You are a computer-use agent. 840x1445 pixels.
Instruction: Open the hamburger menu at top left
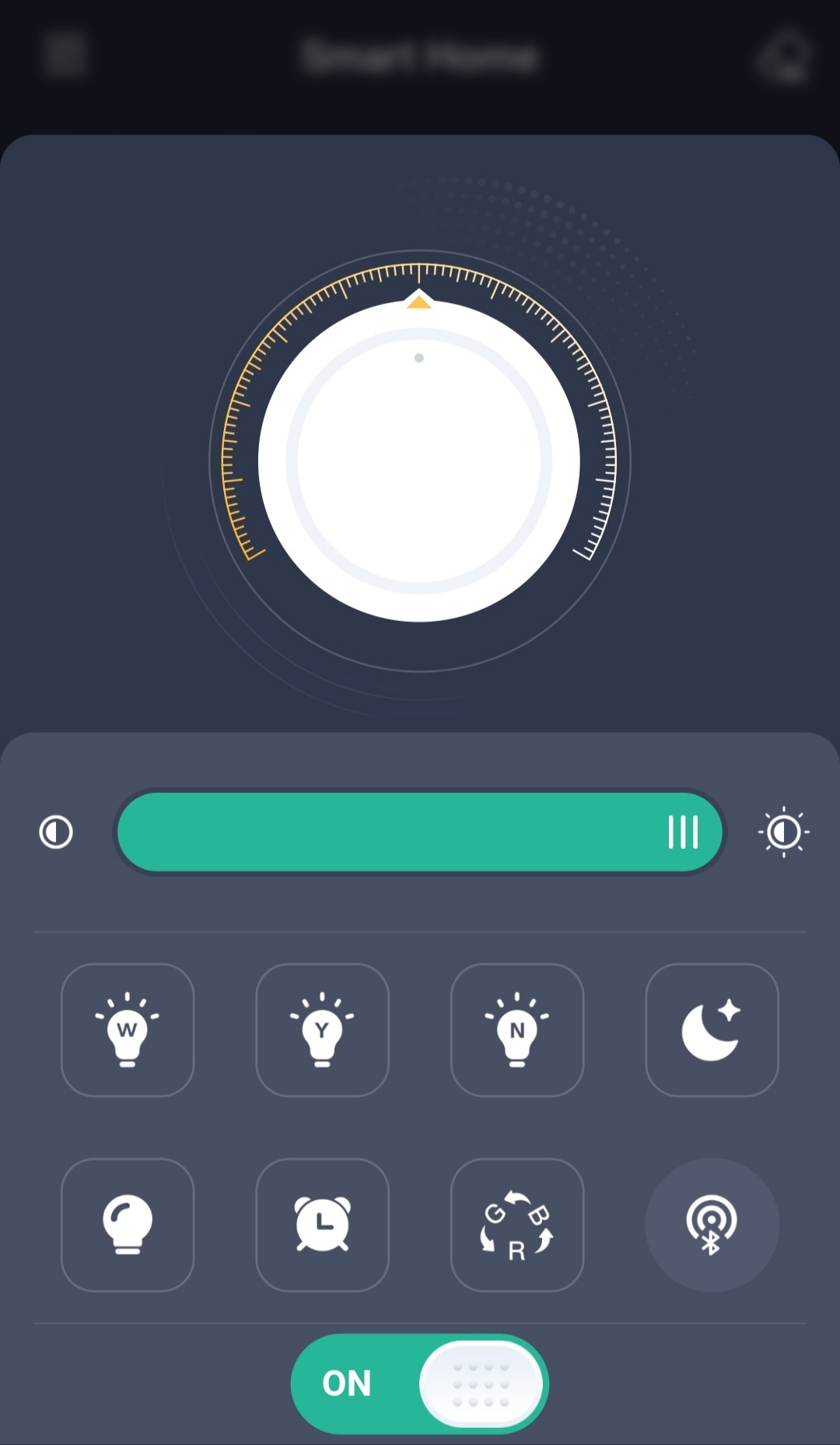point(64,54)
